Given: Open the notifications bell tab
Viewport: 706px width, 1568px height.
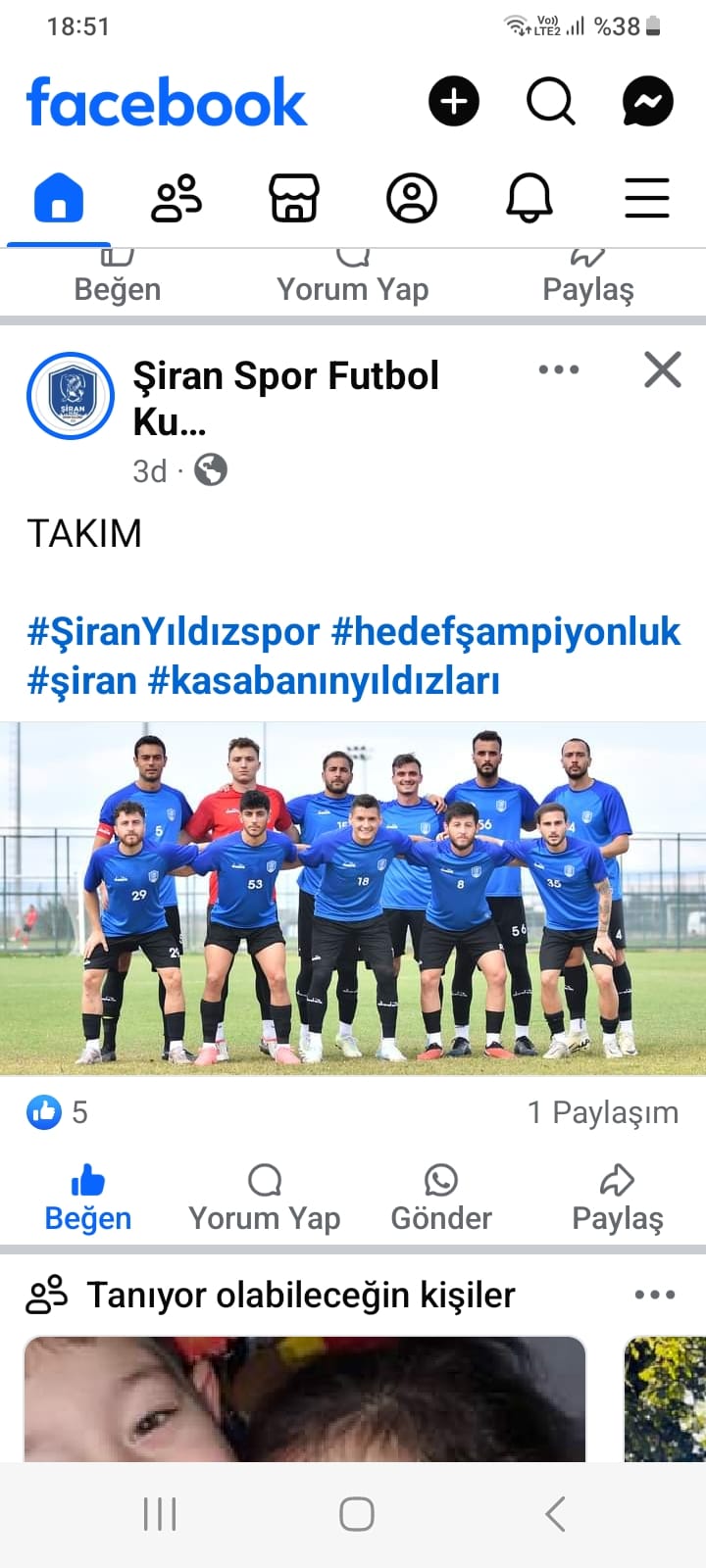Looking at the screenshot, I should 529,198.
